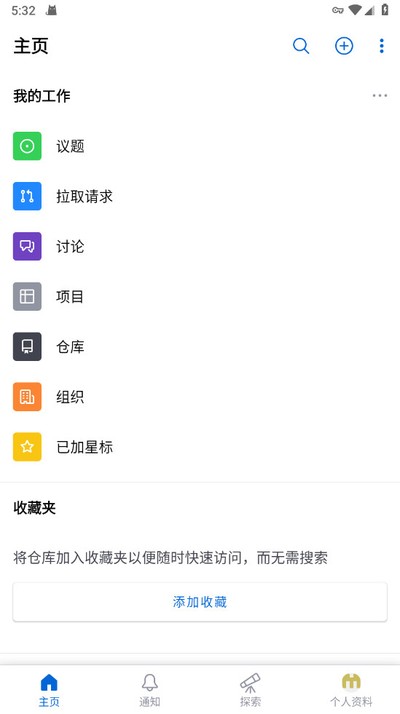Open 已加星标 (Starred)
Screen dimensions: 400x714
click(200, 447)
